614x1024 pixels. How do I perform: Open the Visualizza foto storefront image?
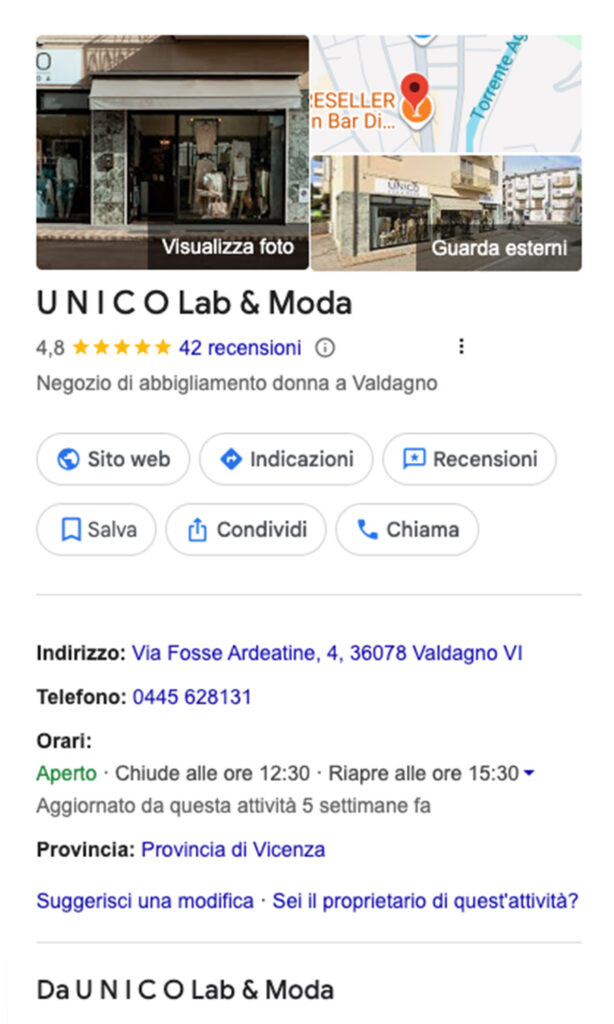pyautogui.click(x=172, y=153)
